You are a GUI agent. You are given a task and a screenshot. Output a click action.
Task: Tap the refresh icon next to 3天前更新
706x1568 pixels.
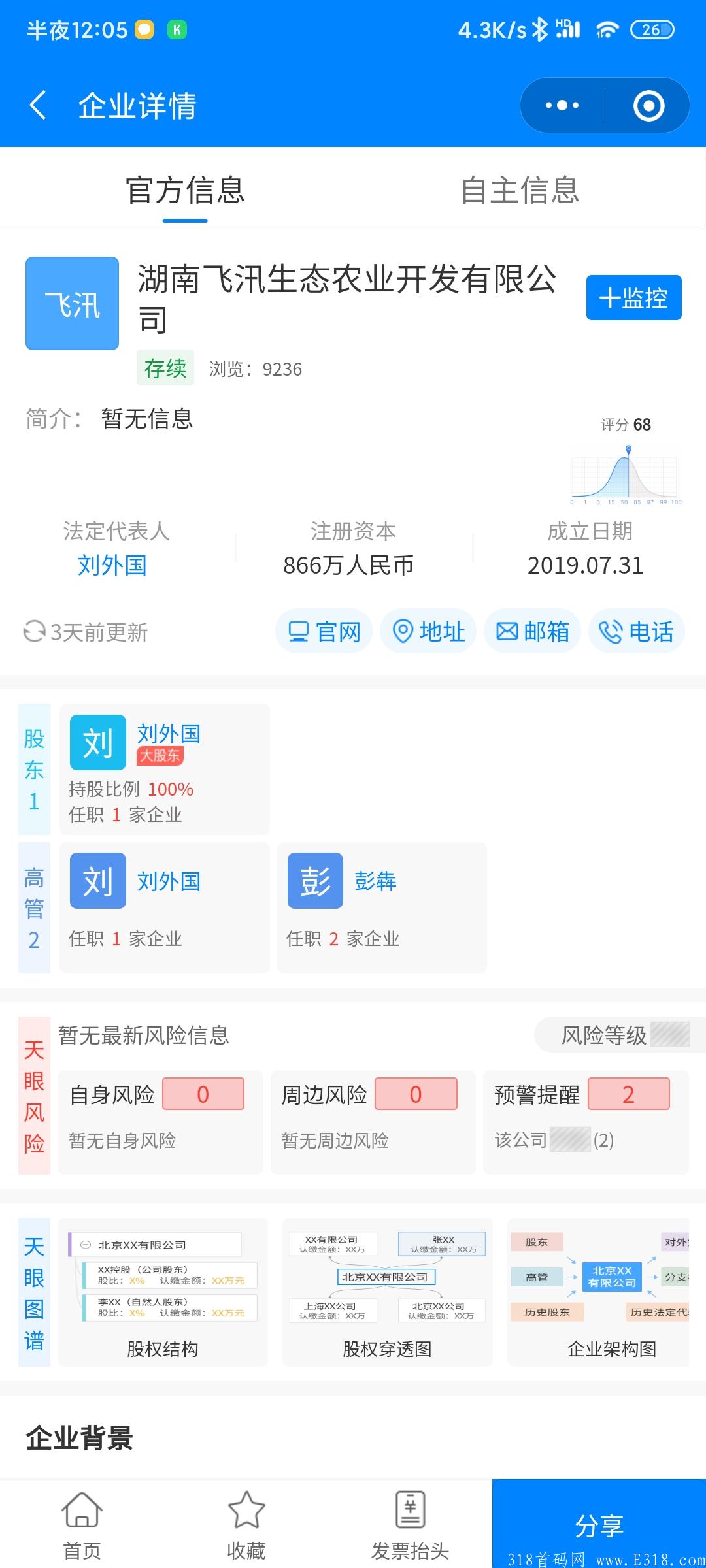(x=33, y=630)
